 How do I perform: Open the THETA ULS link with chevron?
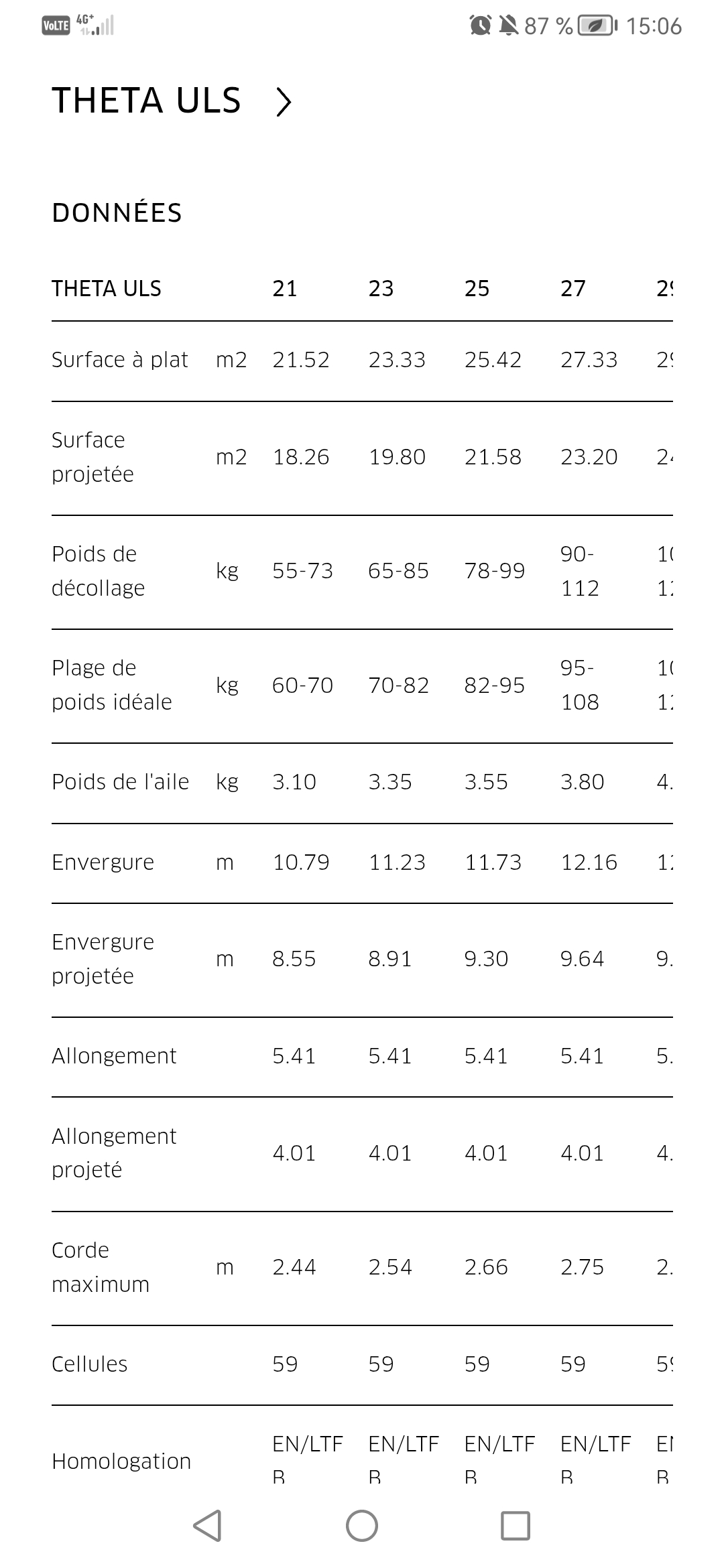[x=172, y=101]
